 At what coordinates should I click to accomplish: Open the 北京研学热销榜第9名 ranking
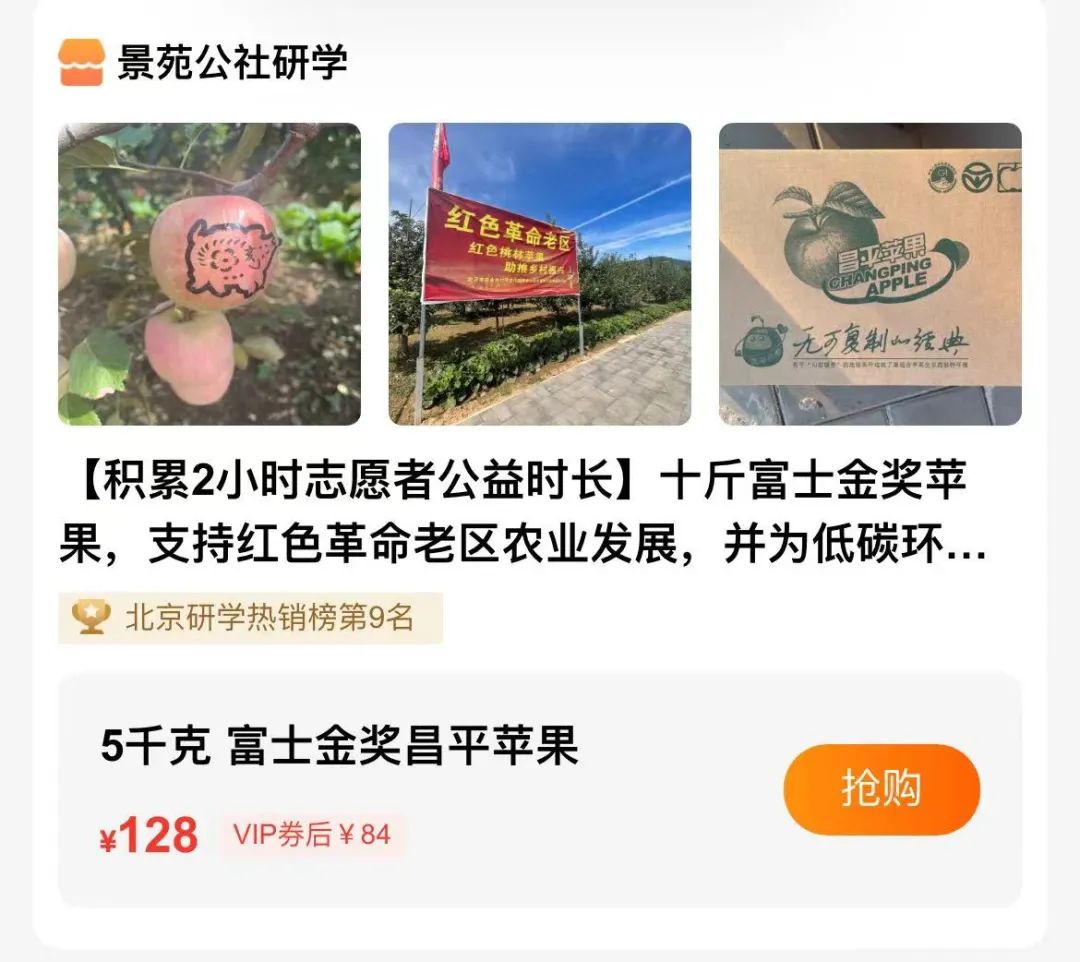(250, 618)
